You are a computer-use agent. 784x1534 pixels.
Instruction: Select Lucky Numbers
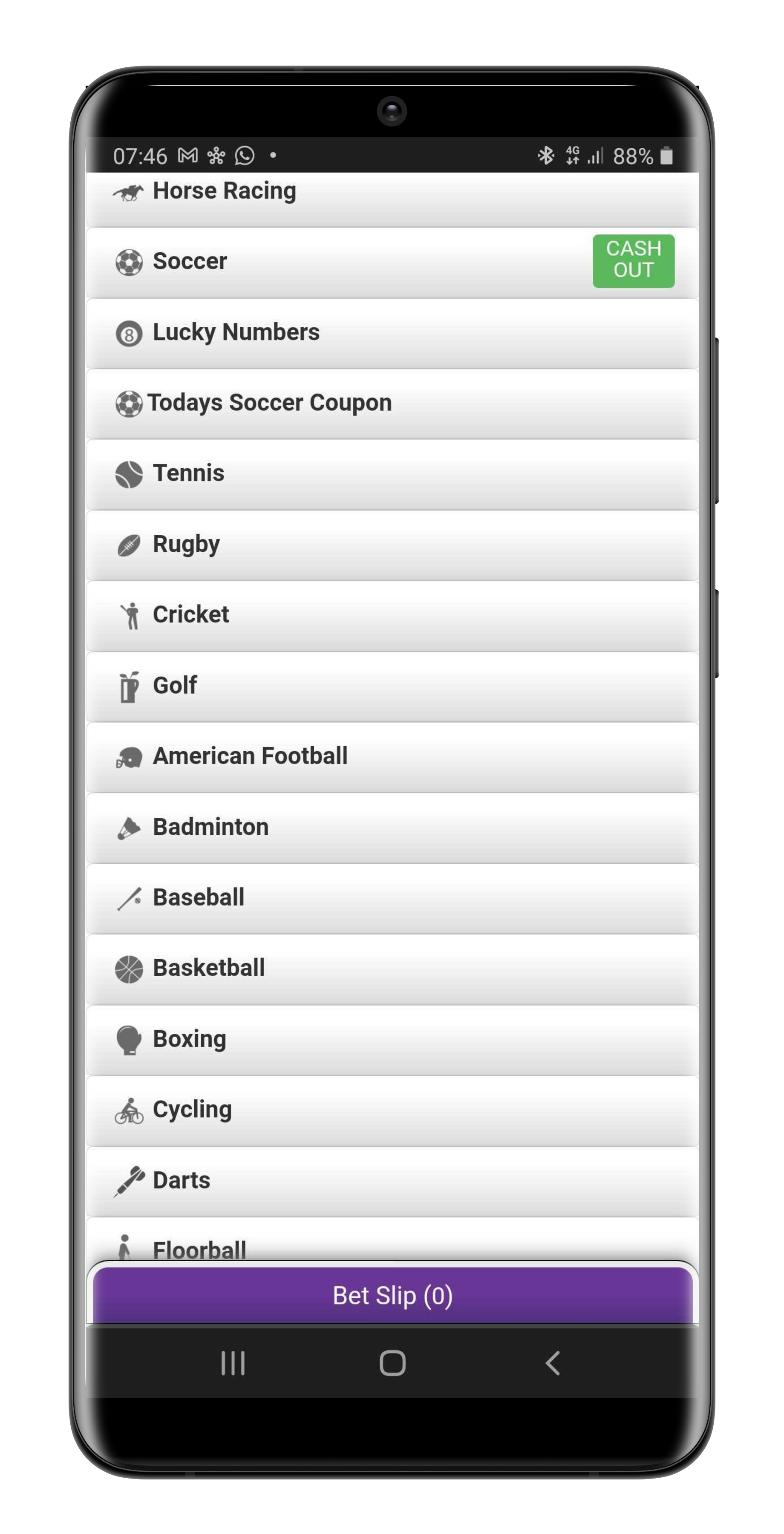(x=392, y=333)
